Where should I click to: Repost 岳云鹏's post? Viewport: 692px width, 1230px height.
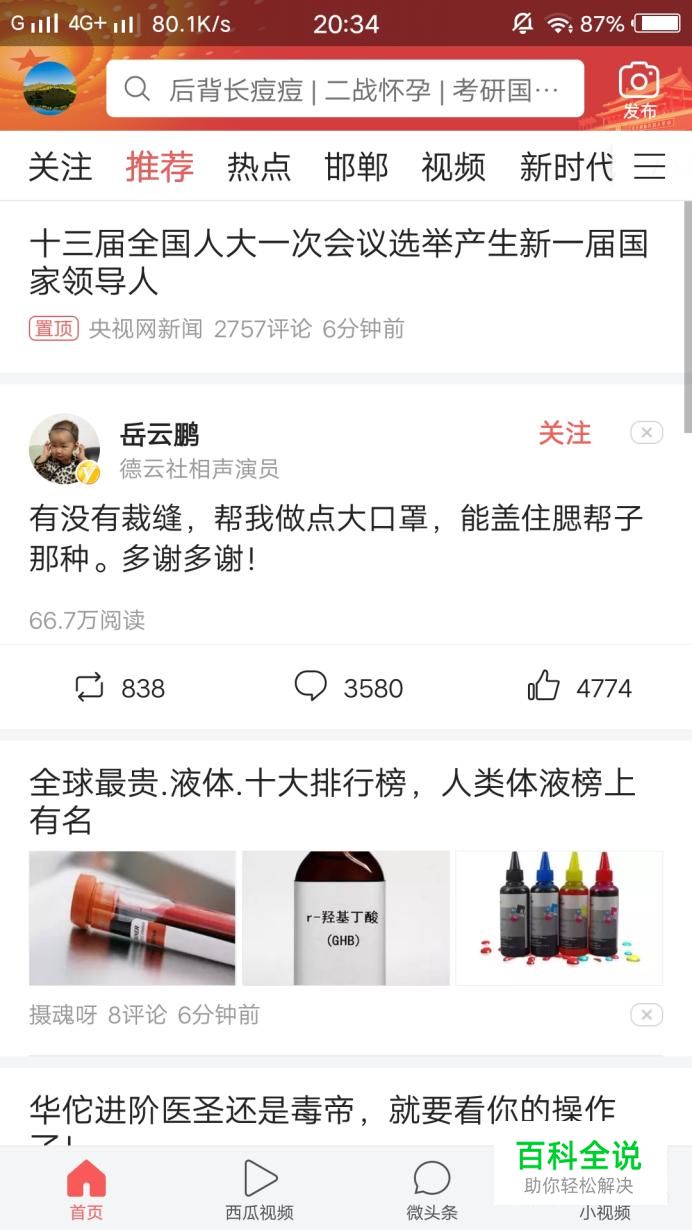point(119,688)
